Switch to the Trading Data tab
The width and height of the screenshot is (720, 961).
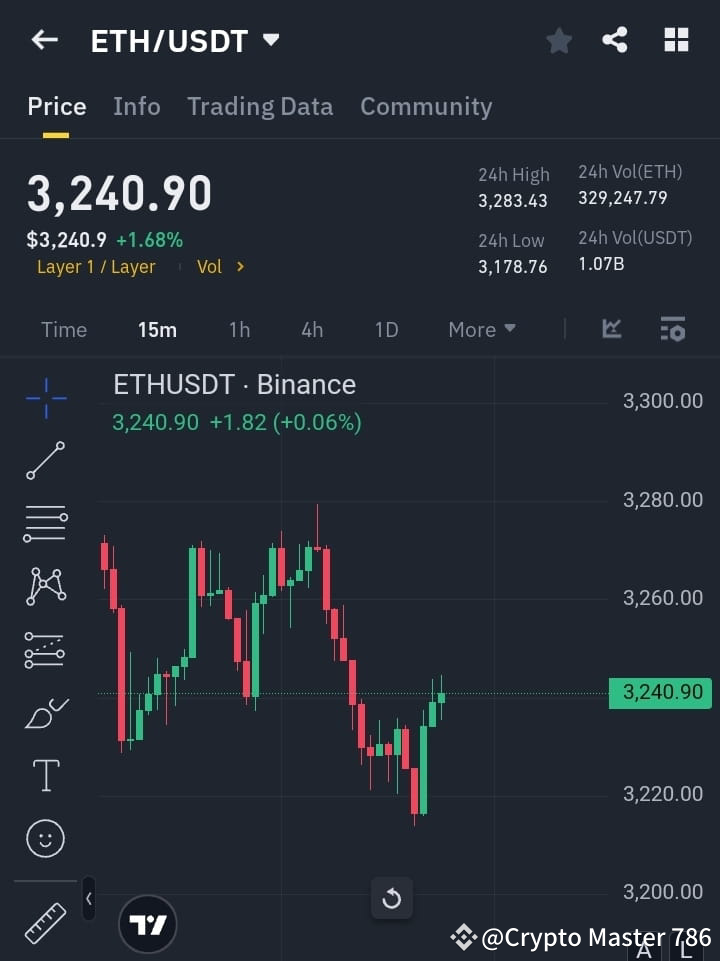pyautogui.click(x=260, y=106)
